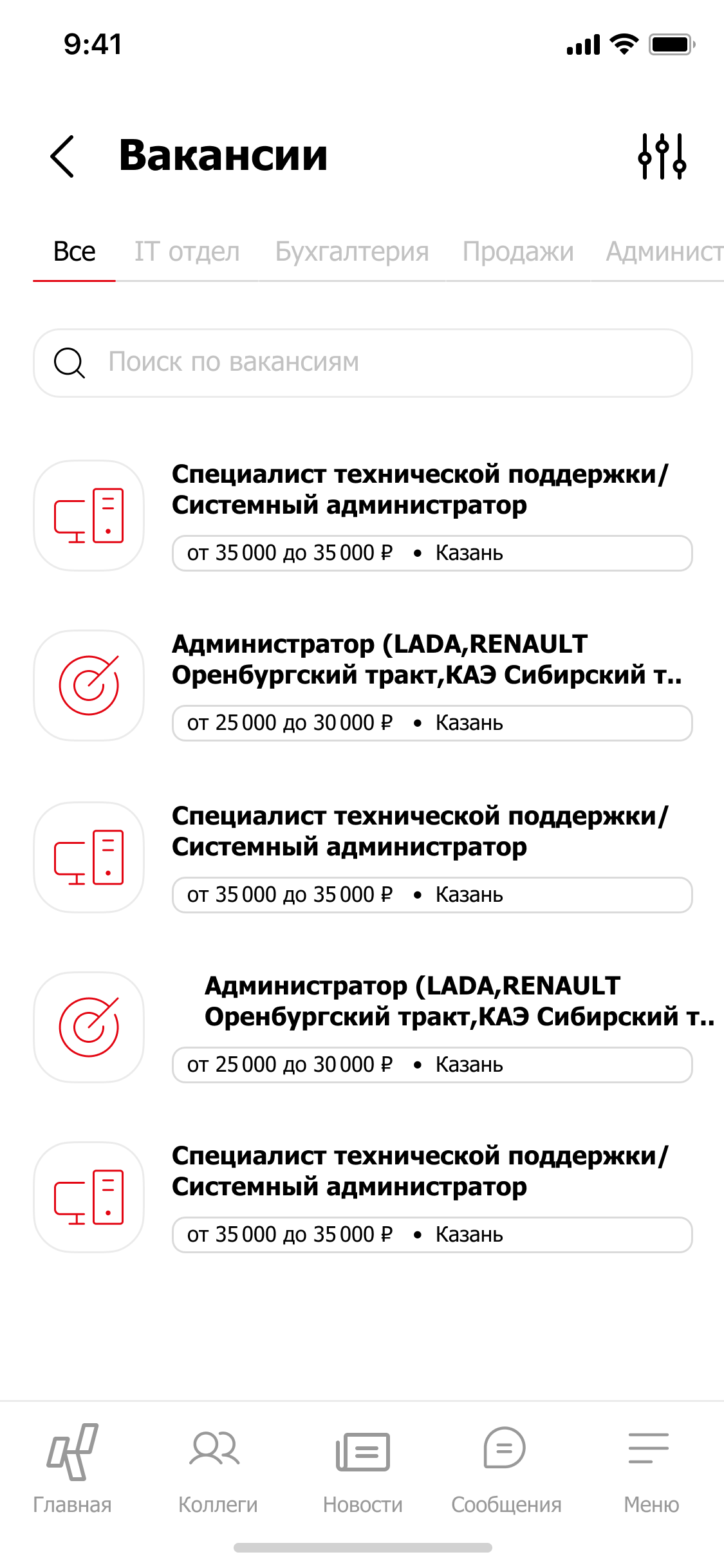Go back from the Вакансии screen
724x1568 pixels.
click(x=62, y=156)
